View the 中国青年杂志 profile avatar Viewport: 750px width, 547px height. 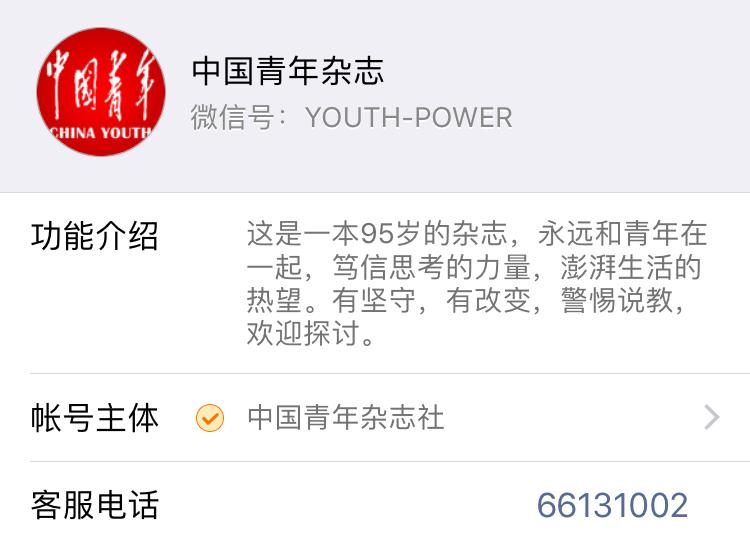point(101,92)
